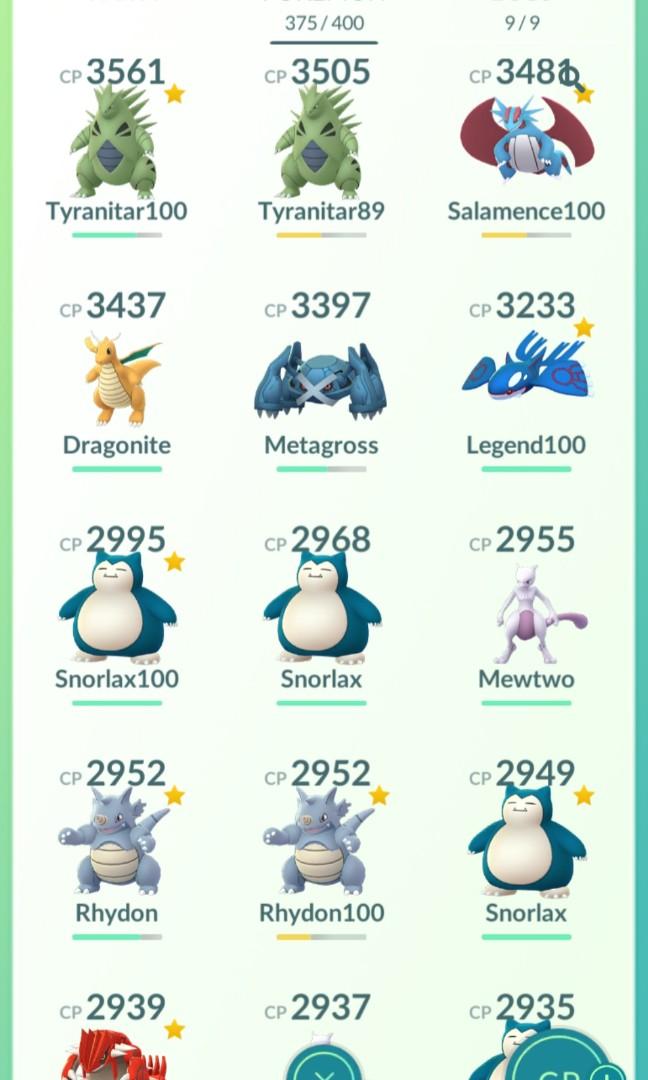Close the Pokémon storage with X button
This screenshot has width=648, height=1080.
[x=322, y=1070]
